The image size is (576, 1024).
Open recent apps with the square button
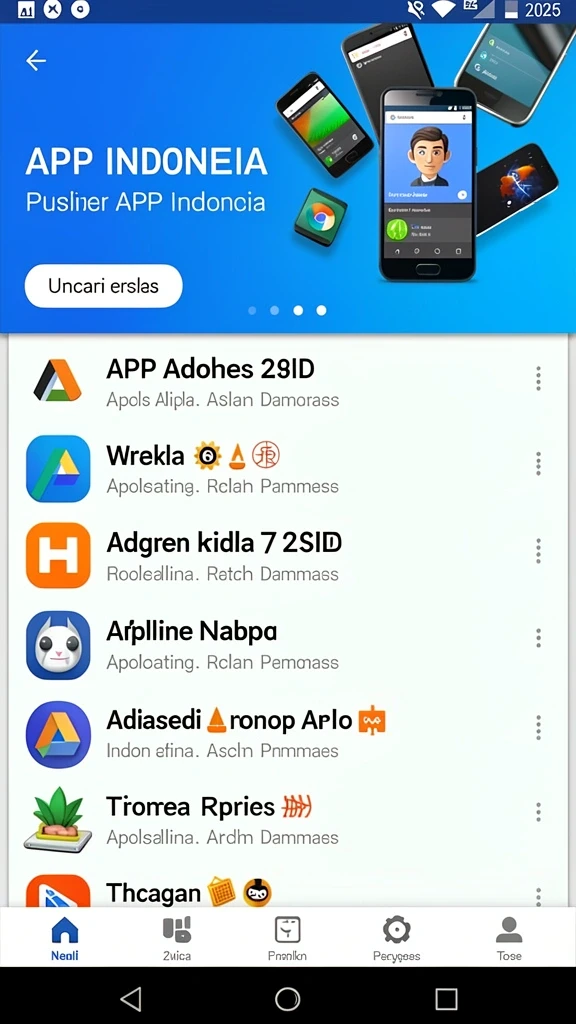coord(446,999)
